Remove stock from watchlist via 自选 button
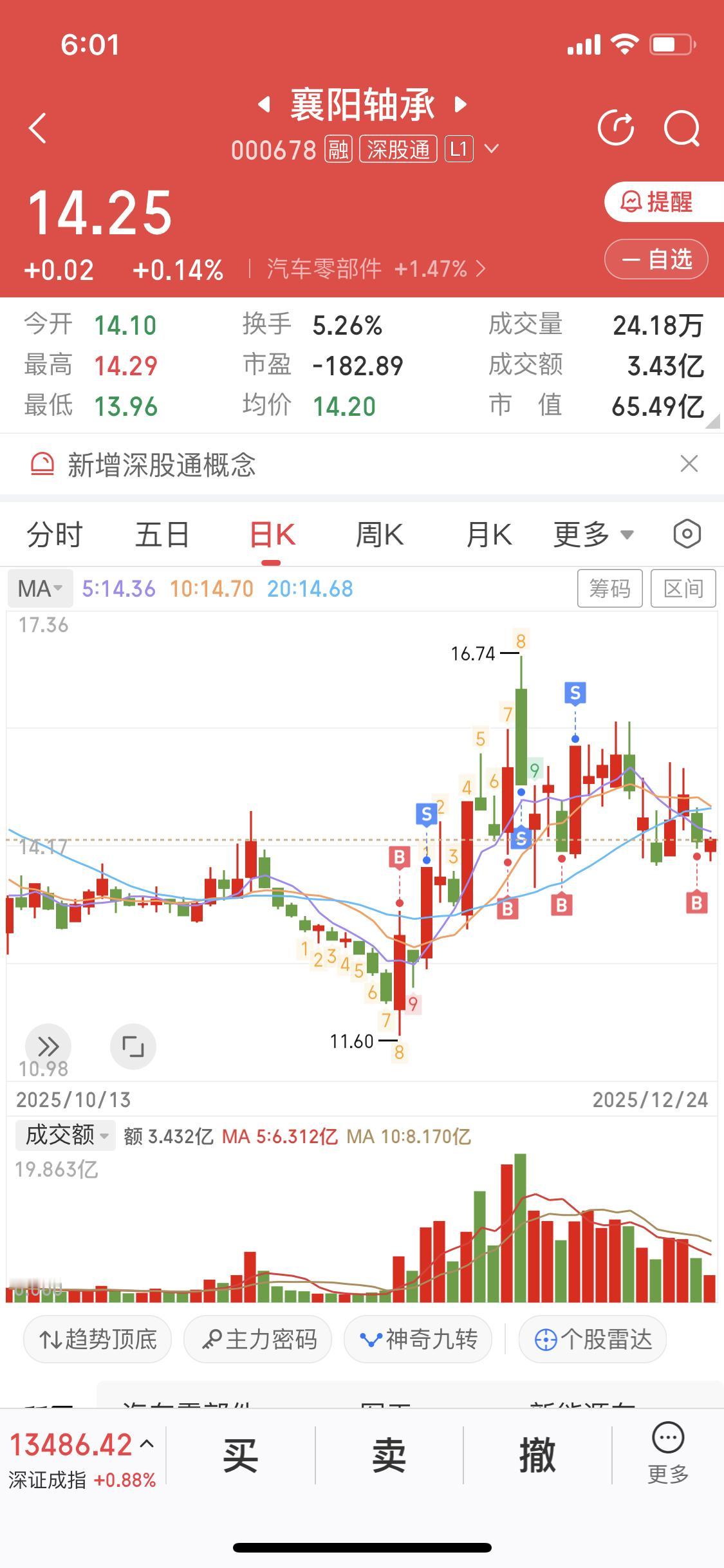The image size is (724, 1568). tap(656, 259)
